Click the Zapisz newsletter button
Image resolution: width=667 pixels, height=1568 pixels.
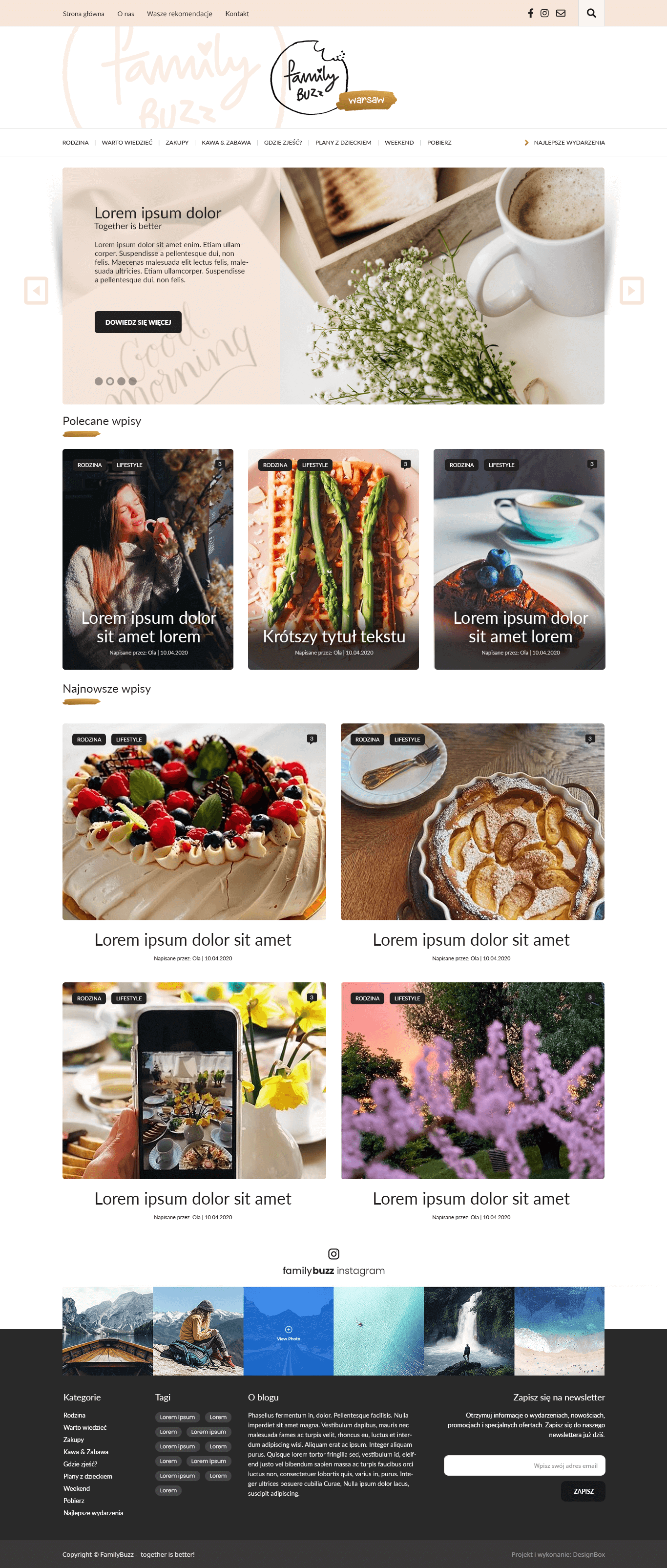[x=583, y=1491]
